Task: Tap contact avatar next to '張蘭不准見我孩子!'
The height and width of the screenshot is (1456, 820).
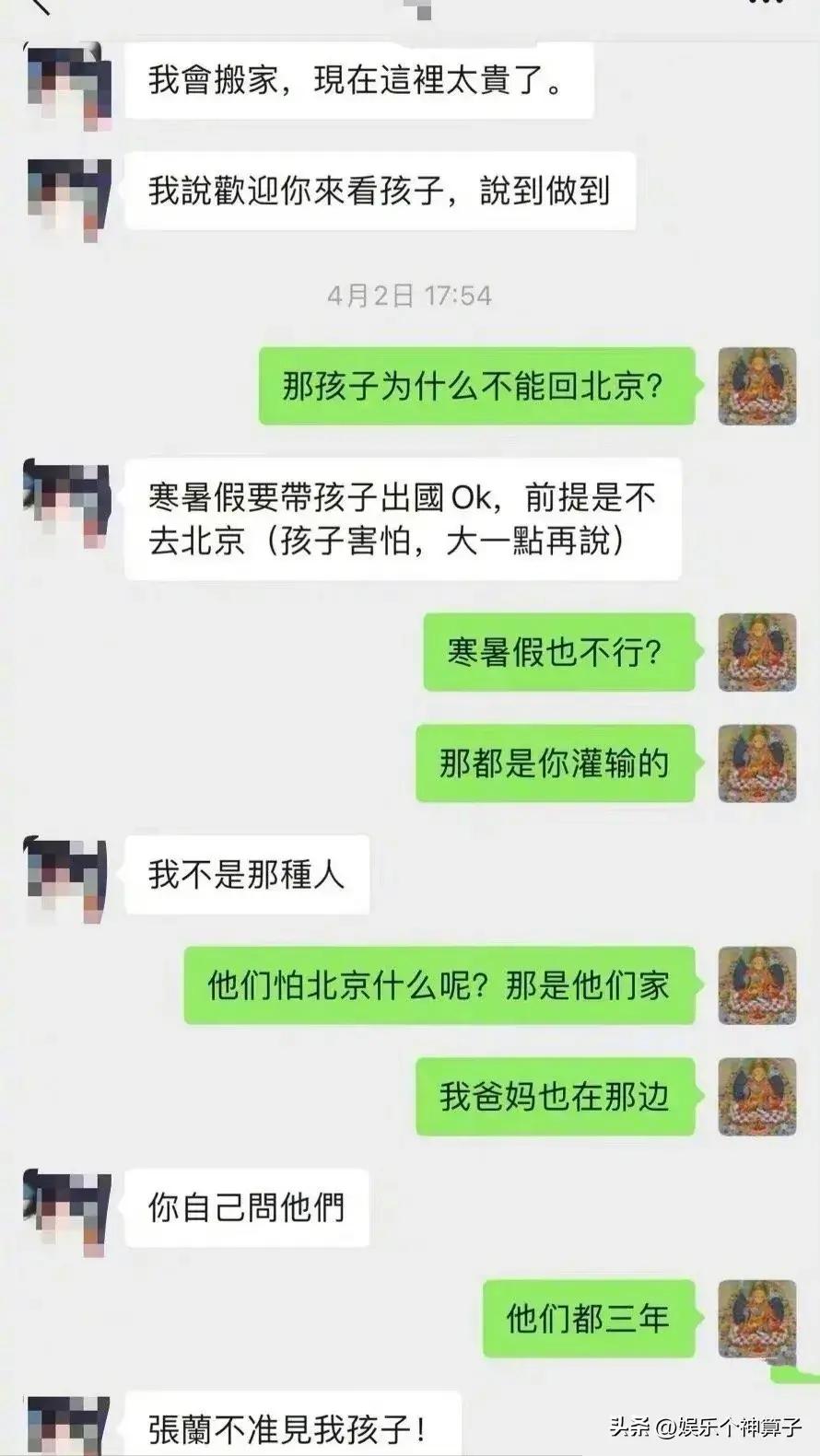Action: pos(68,1426)
